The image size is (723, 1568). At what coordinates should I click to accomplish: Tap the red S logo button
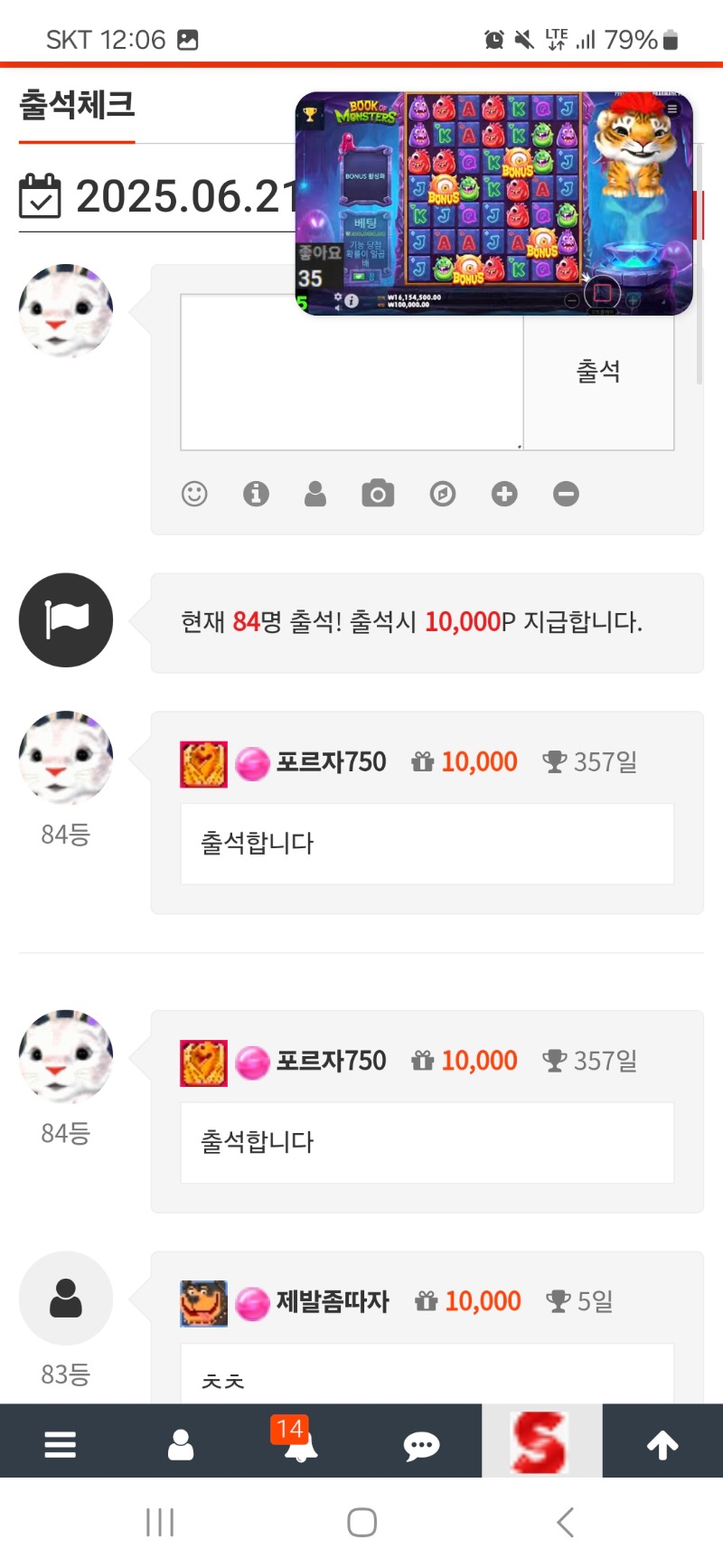[540, 1442]
